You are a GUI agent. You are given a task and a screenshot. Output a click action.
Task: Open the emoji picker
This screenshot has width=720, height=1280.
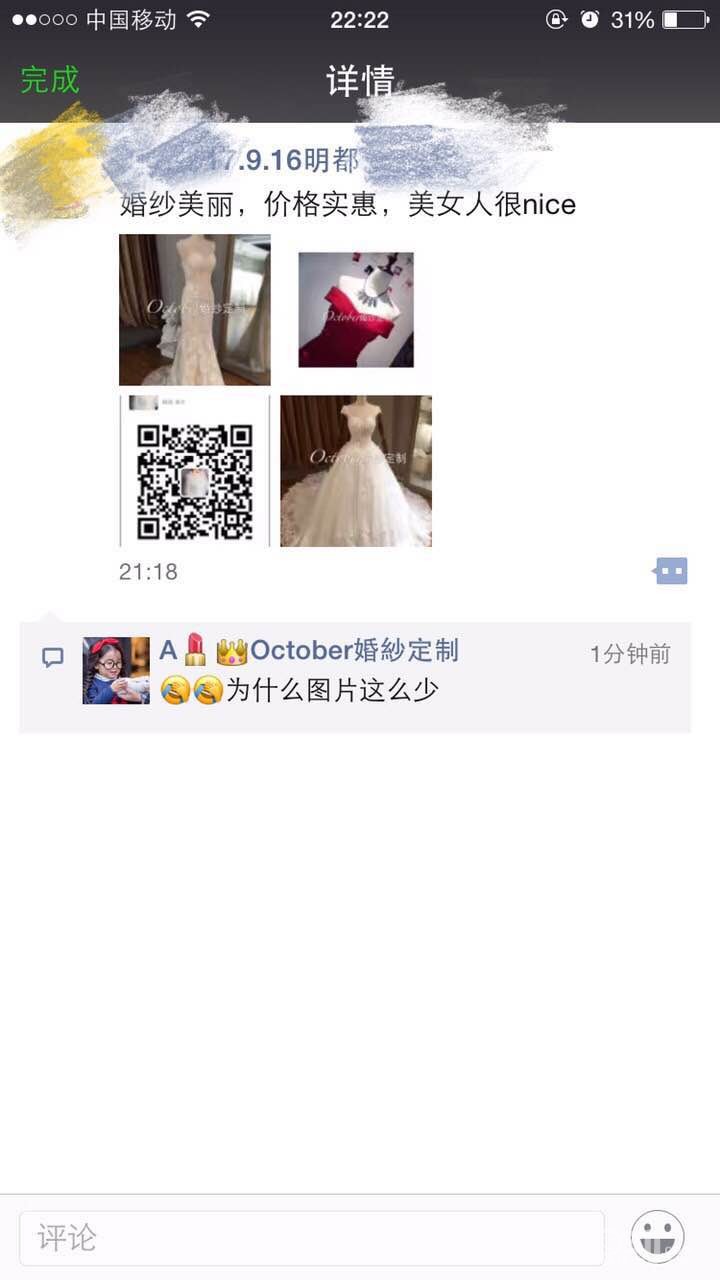658,1238
